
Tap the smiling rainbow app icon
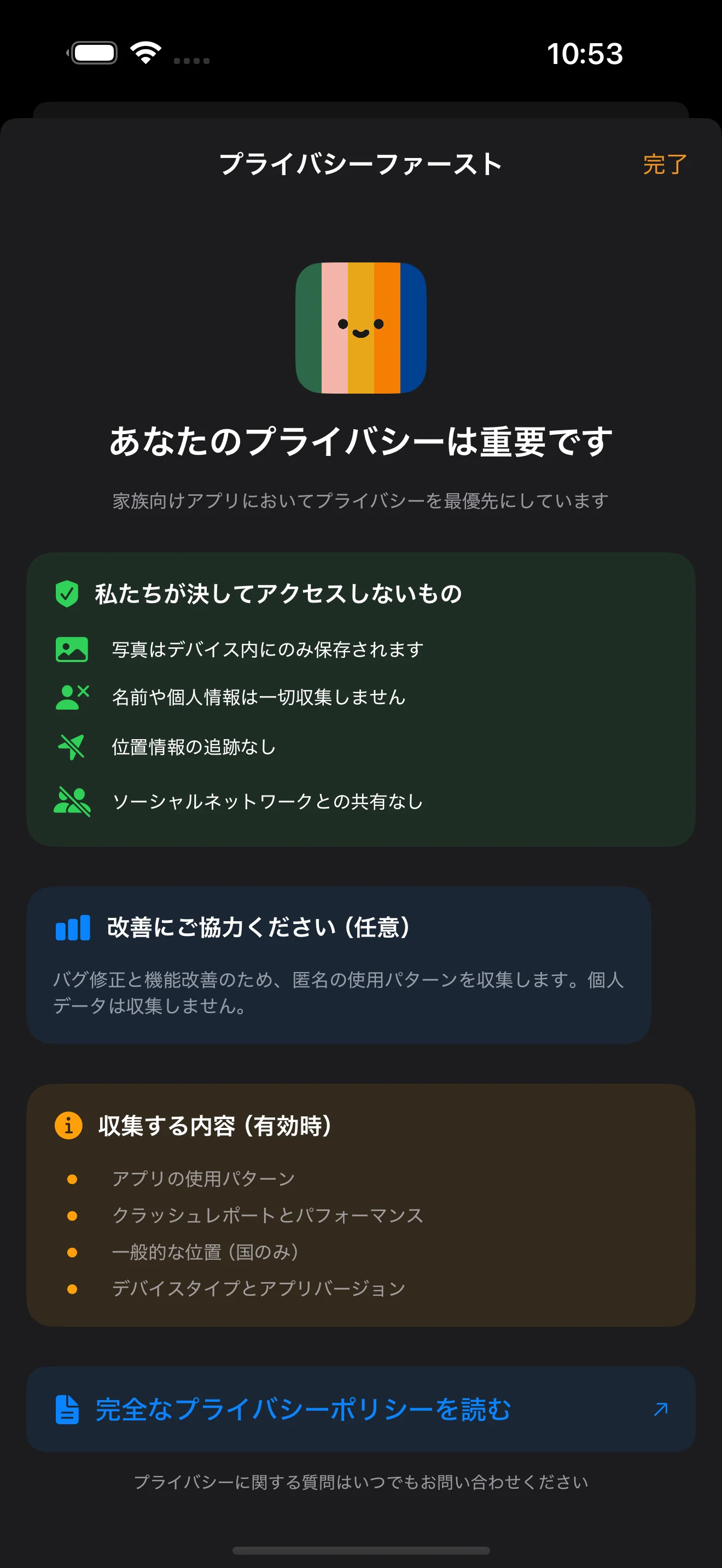[361, 327]
